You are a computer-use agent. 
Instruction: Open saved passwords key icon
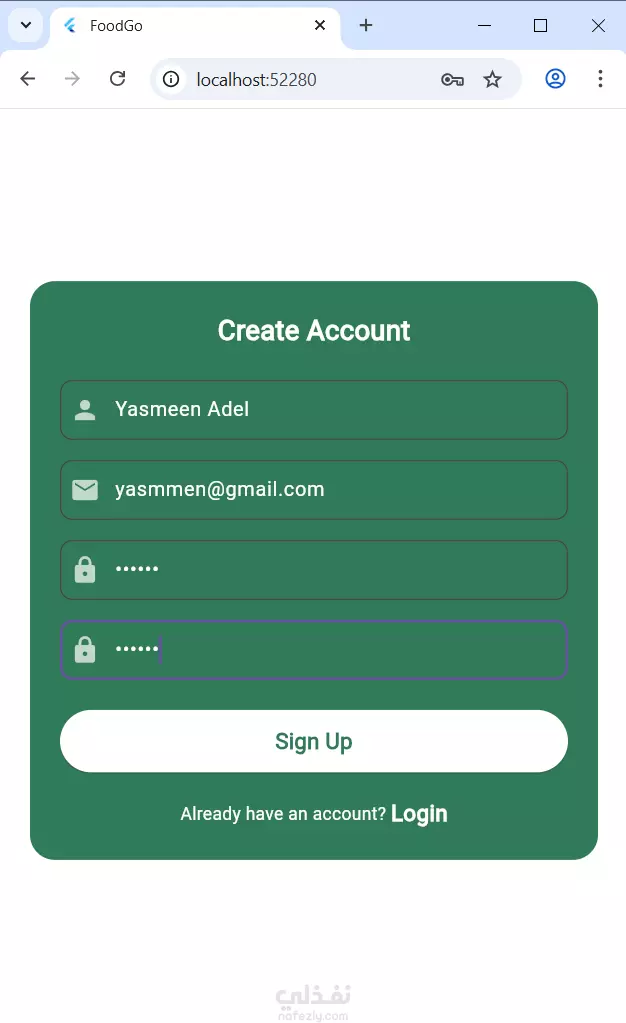452,79
